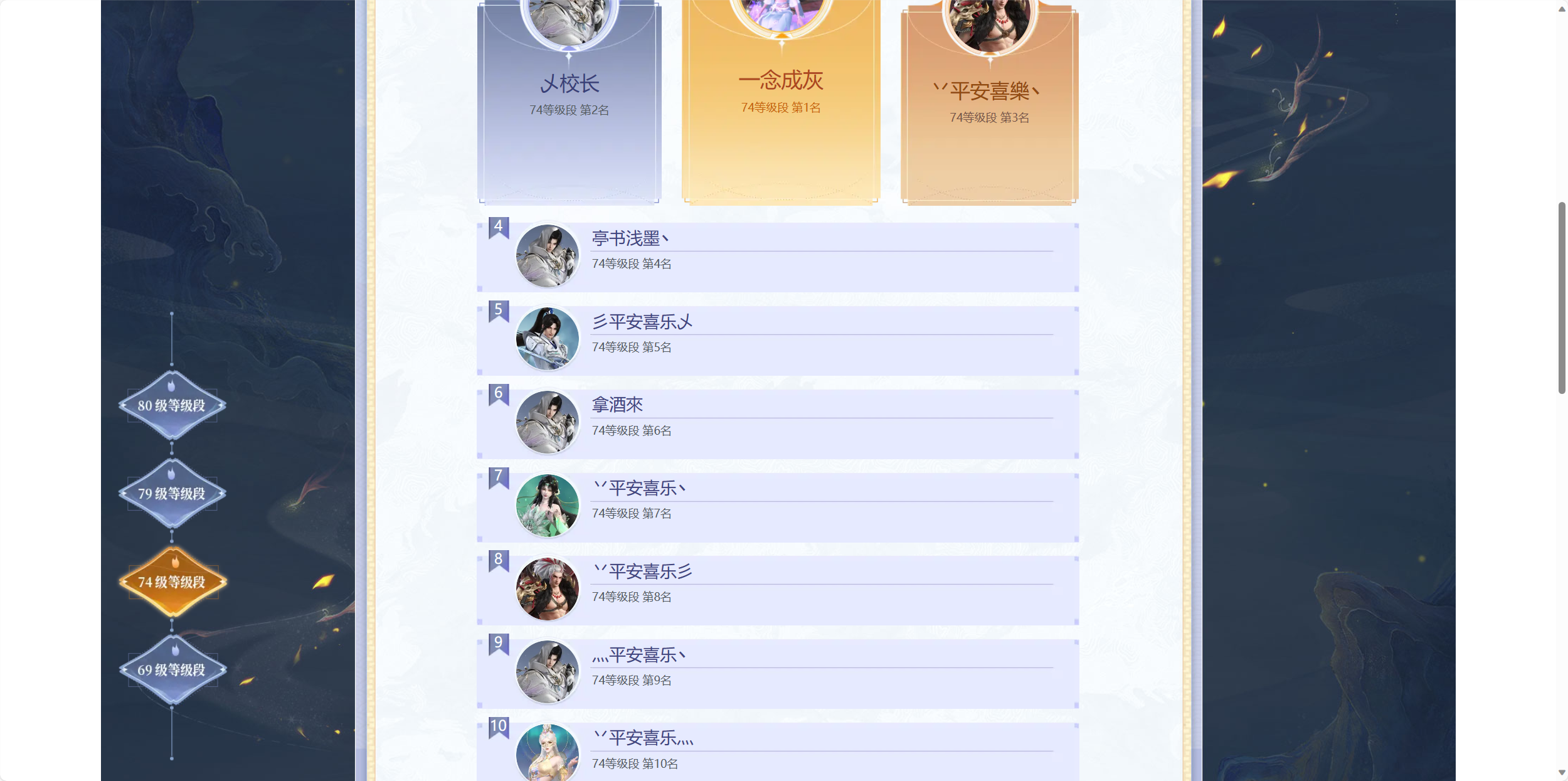Switch to the 69级等级段 tab
This screenshot has height=781, width=1568.
click(x=172, y=670)
